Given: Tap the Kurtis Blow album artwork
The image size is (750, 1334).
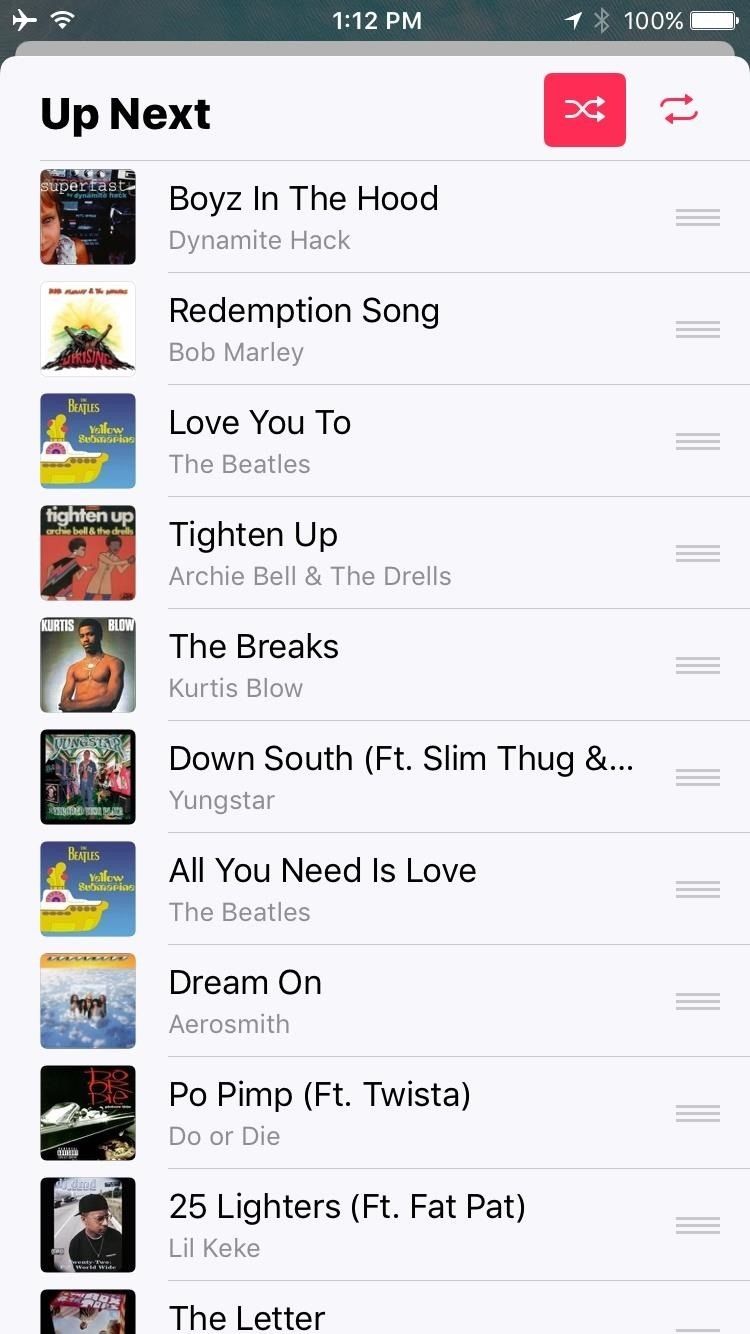Looking at the screenshot, I should click(x=87, y=665).
